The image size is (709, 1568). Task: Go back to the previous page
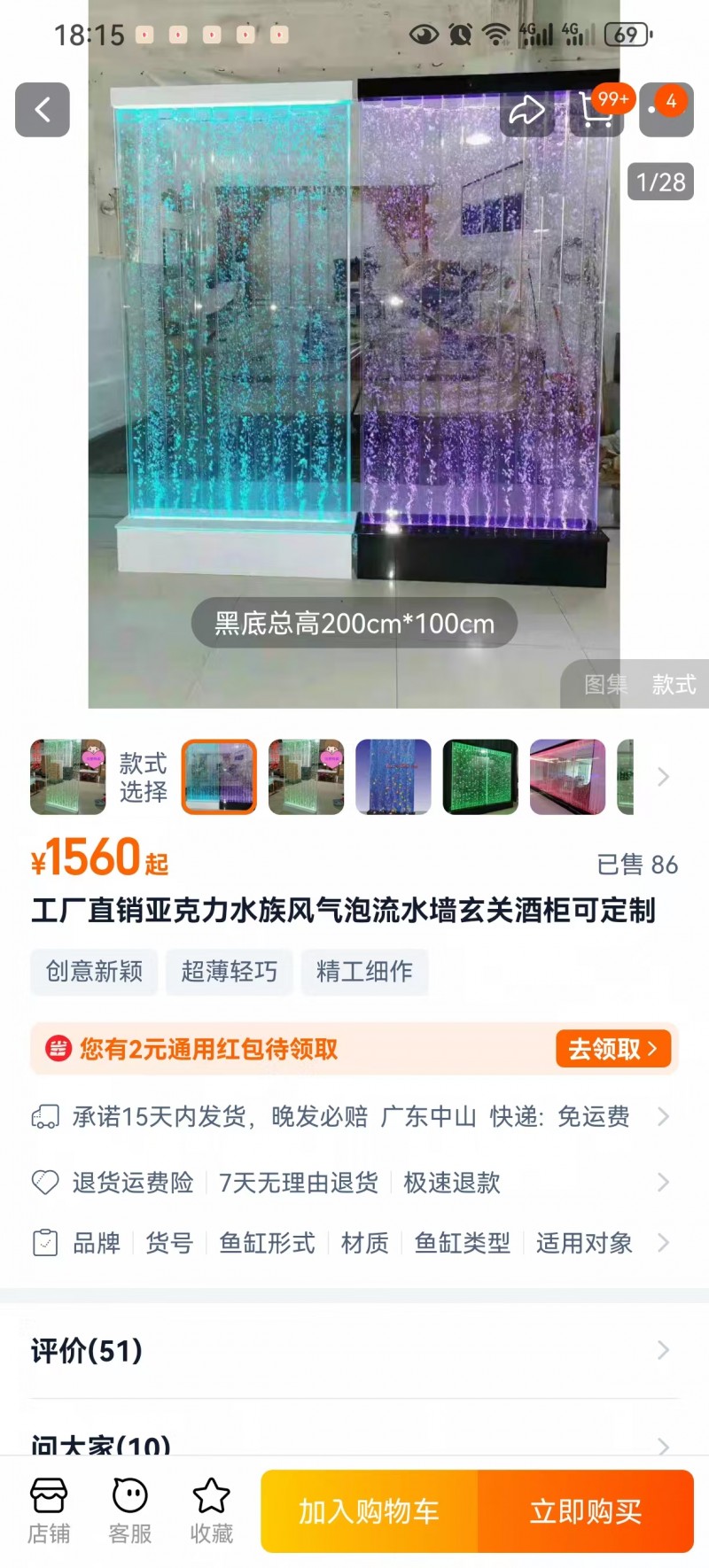click(42, 110)
